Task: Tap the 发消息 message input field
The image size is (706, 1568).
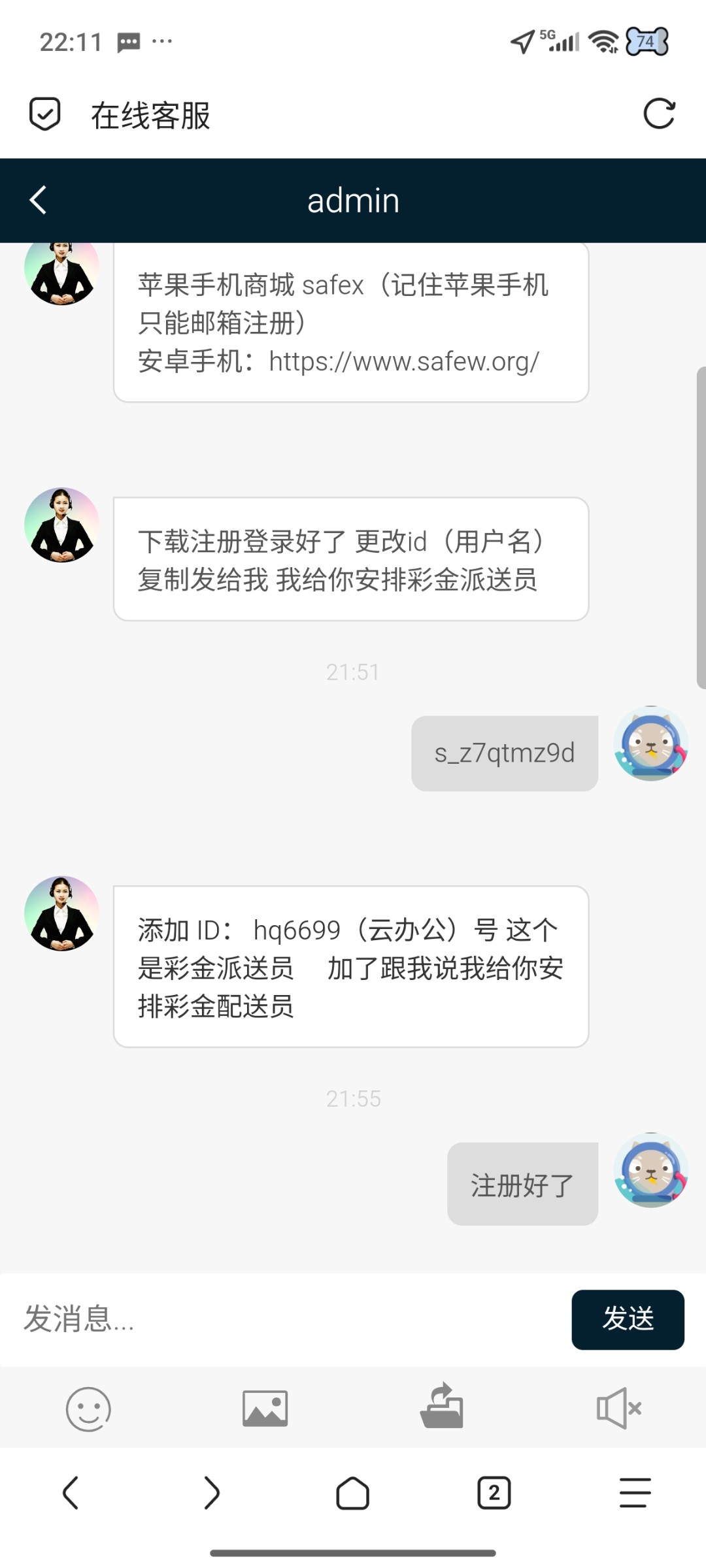Action: point(261,1321)
